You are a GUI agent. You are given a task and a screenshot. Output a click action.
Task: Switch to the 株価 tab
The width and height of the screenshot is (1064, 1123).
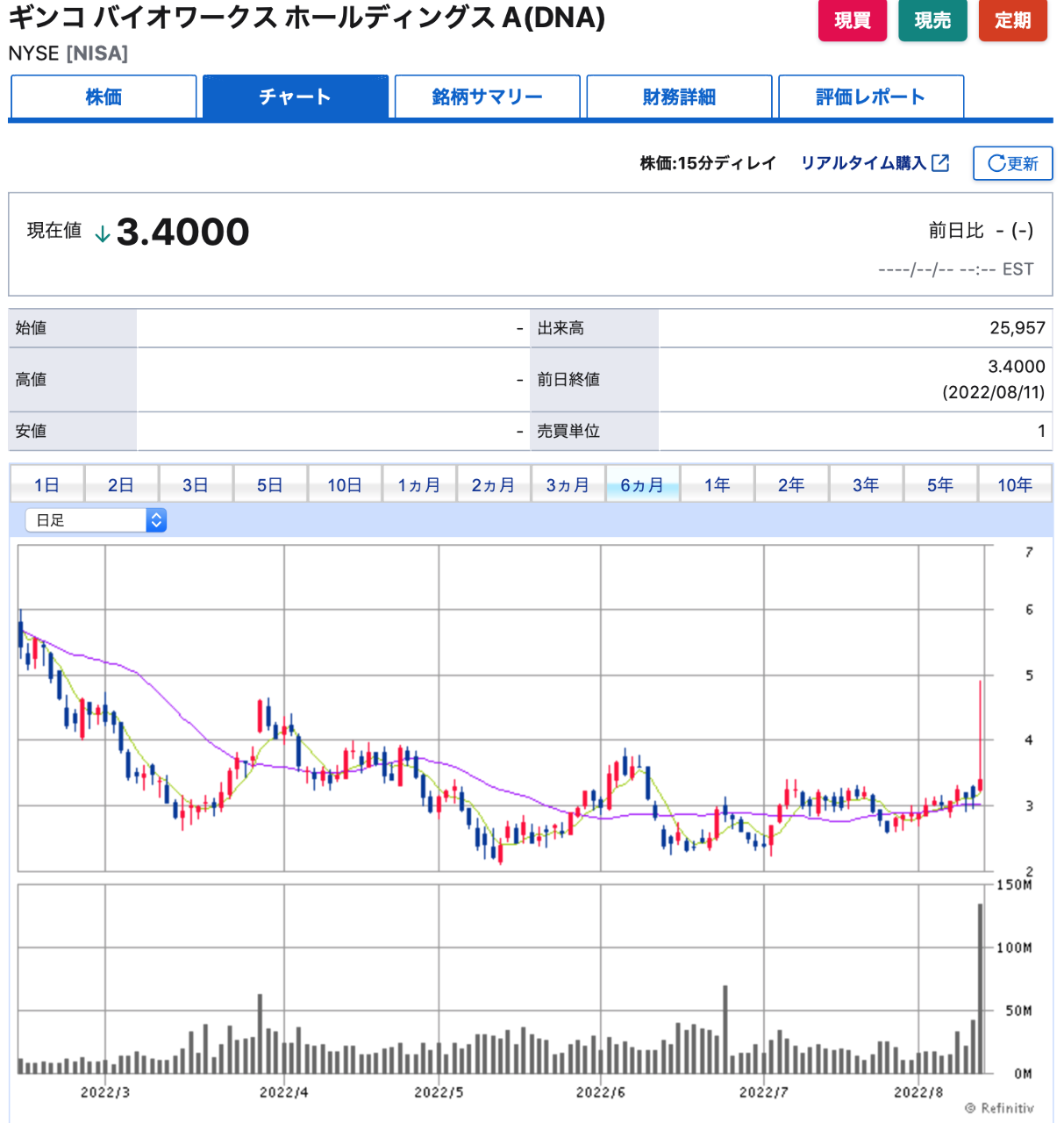104,97
